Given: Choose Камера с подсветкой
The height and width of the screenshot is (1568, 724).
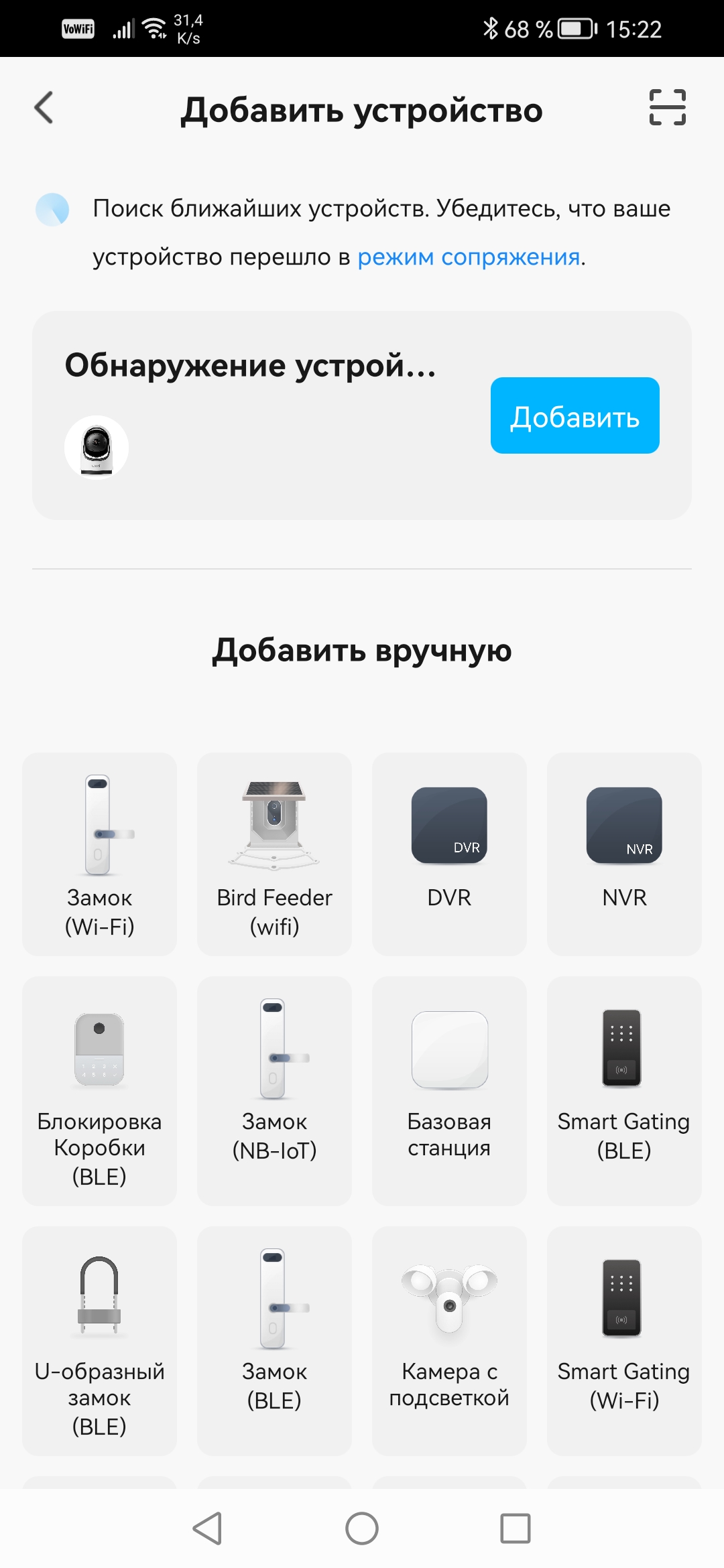Looking at the screenshot, I should click(x=449, y=1340).
